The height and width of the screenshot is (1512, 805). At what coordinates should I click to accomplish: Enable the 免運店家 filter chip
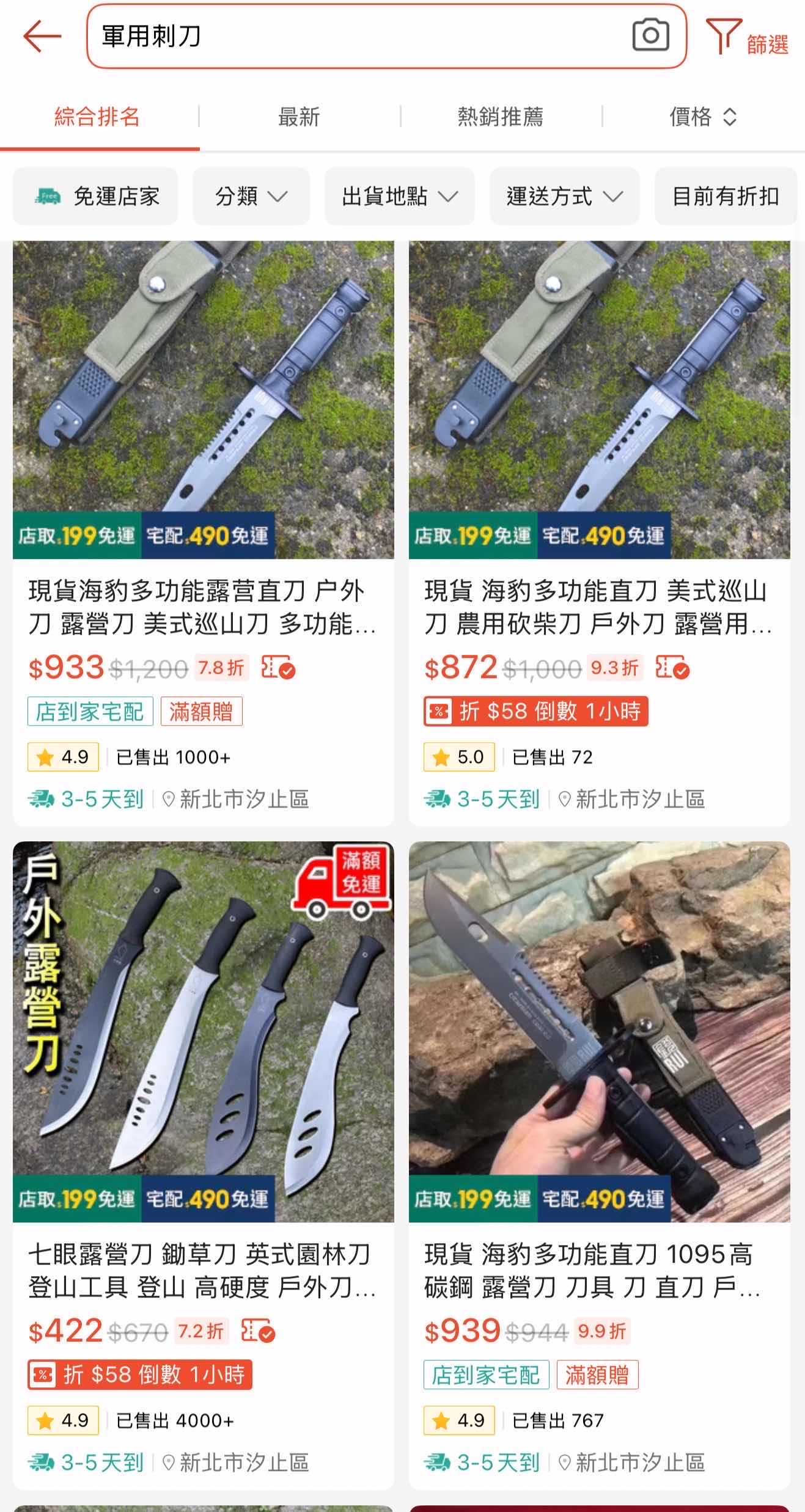pyautogui.click(x=96, y=197)
